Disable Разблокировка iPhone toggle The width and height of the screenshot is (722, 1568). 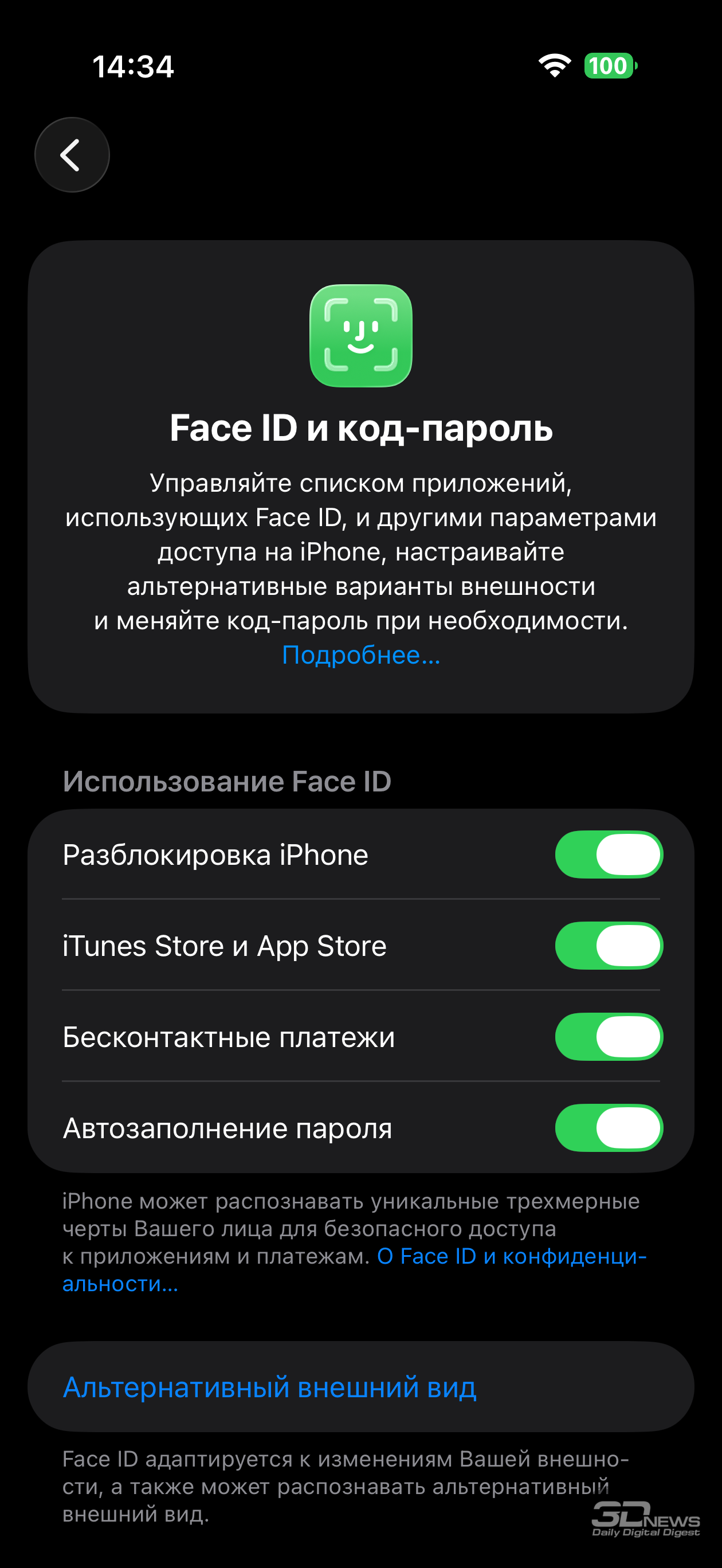coord(608,854)
